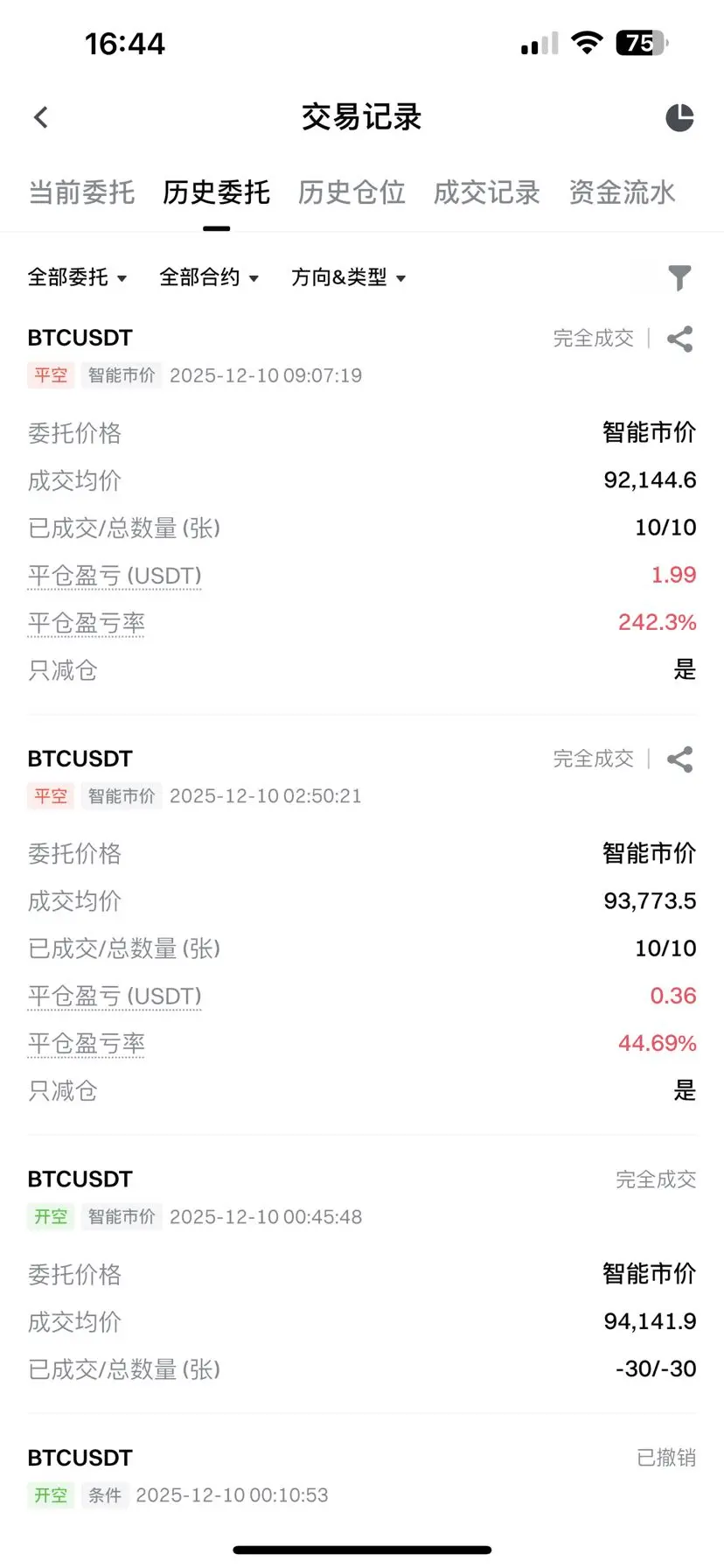Go back from 交易记录 page

point(41,117)
